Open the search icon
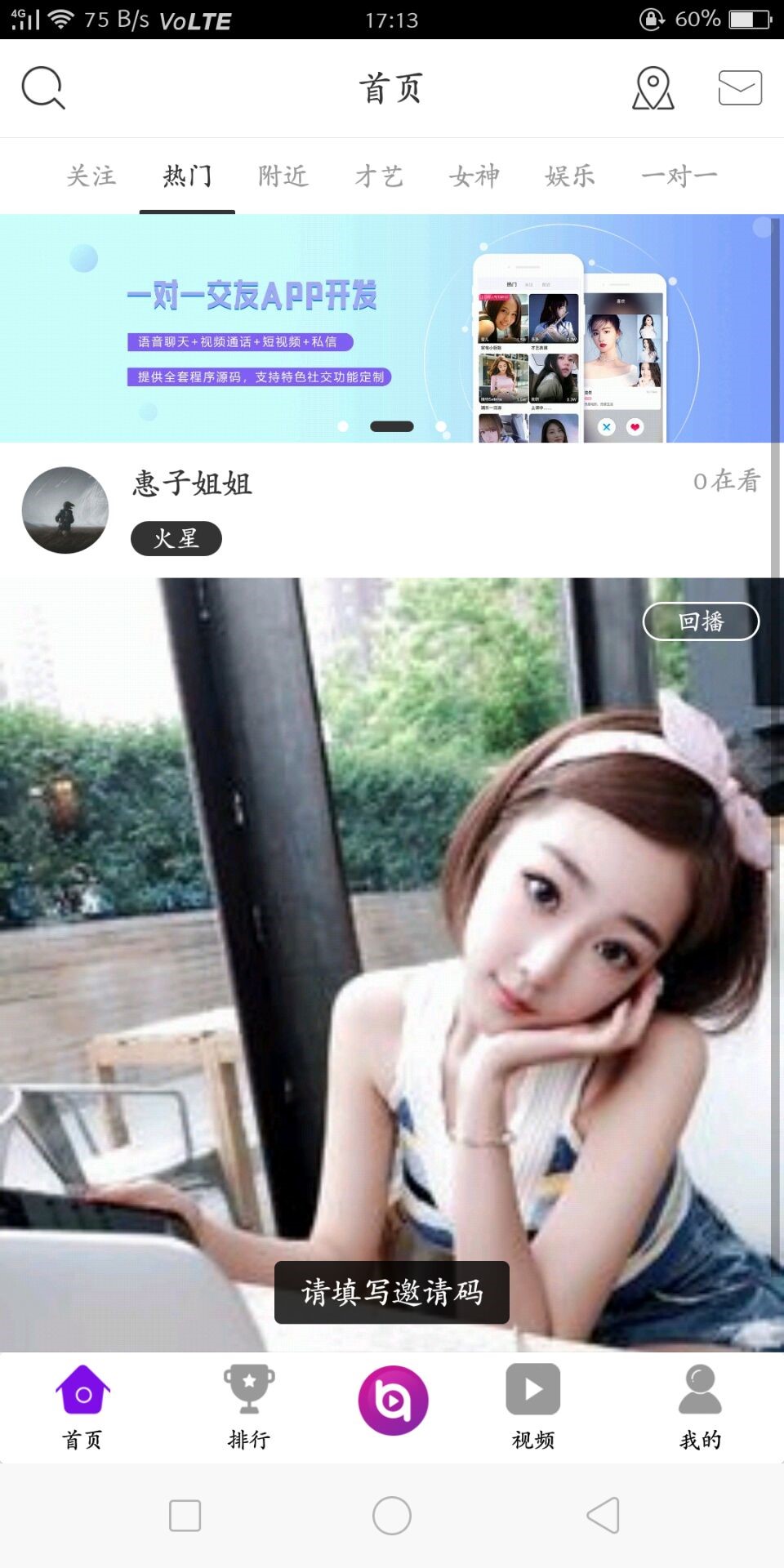The width and height of the screenshot is (784, 1568). (43, 88)
